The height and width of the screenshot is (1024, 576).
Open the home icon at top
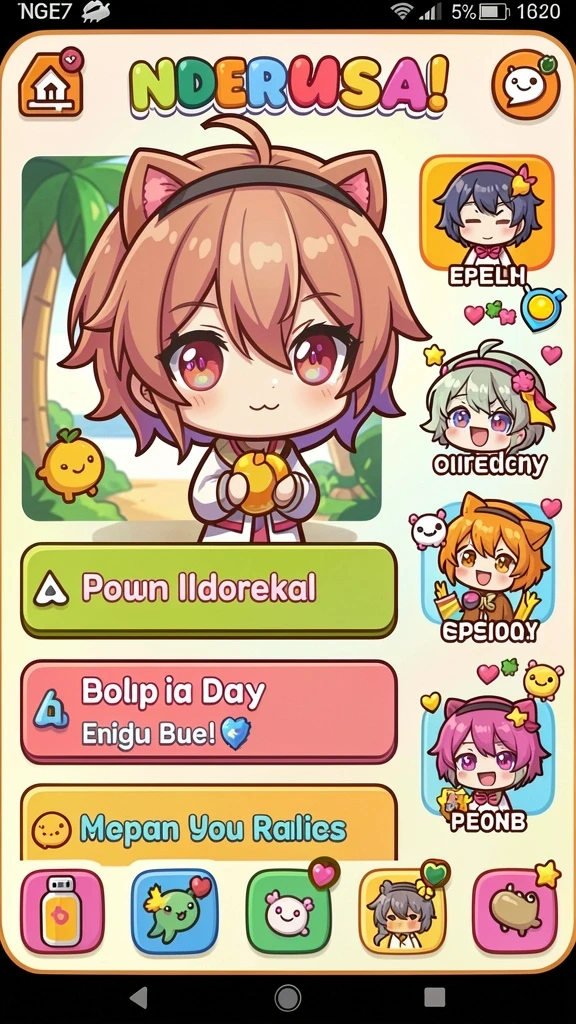point(50,86)
